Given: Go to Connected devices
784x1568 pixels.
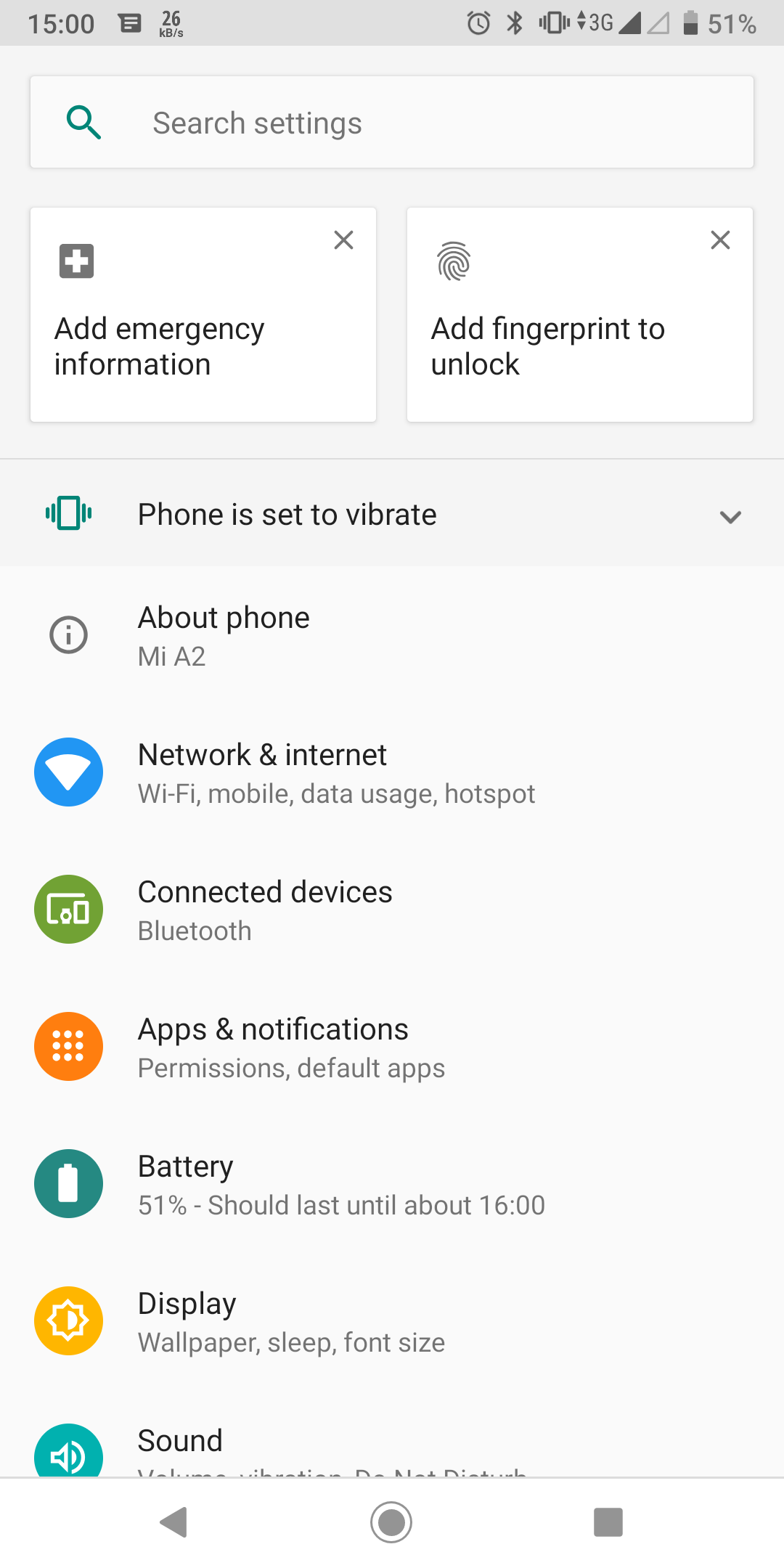Looking at the screenshot, I should point(392,910).
